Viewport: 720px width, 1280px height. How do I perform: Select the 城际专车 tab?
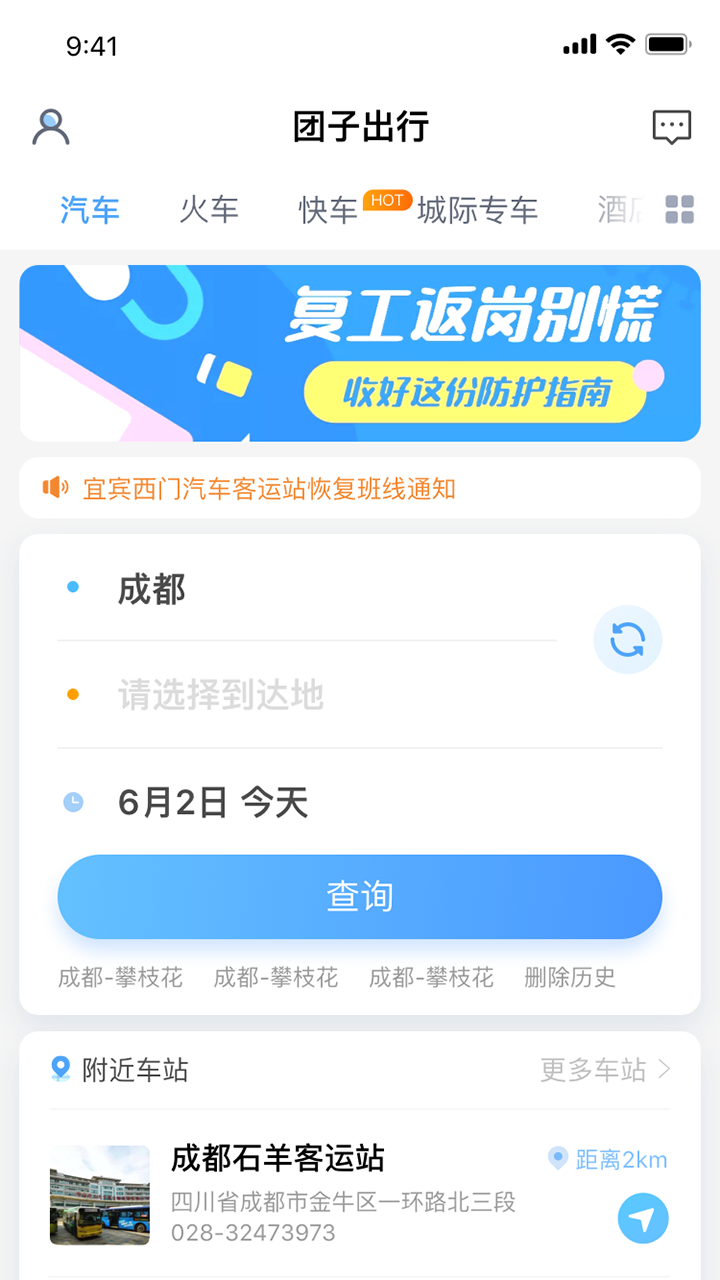477,210
